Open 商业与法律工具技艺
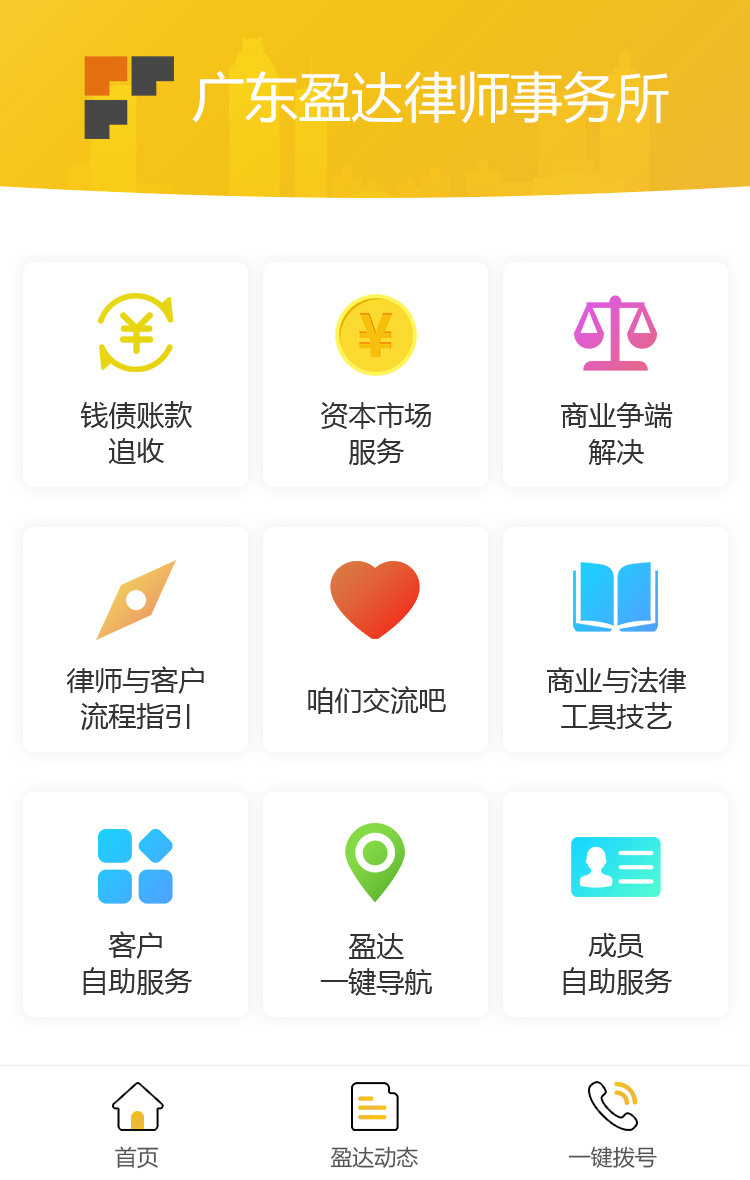750x1180 pixels. [615, 640]
